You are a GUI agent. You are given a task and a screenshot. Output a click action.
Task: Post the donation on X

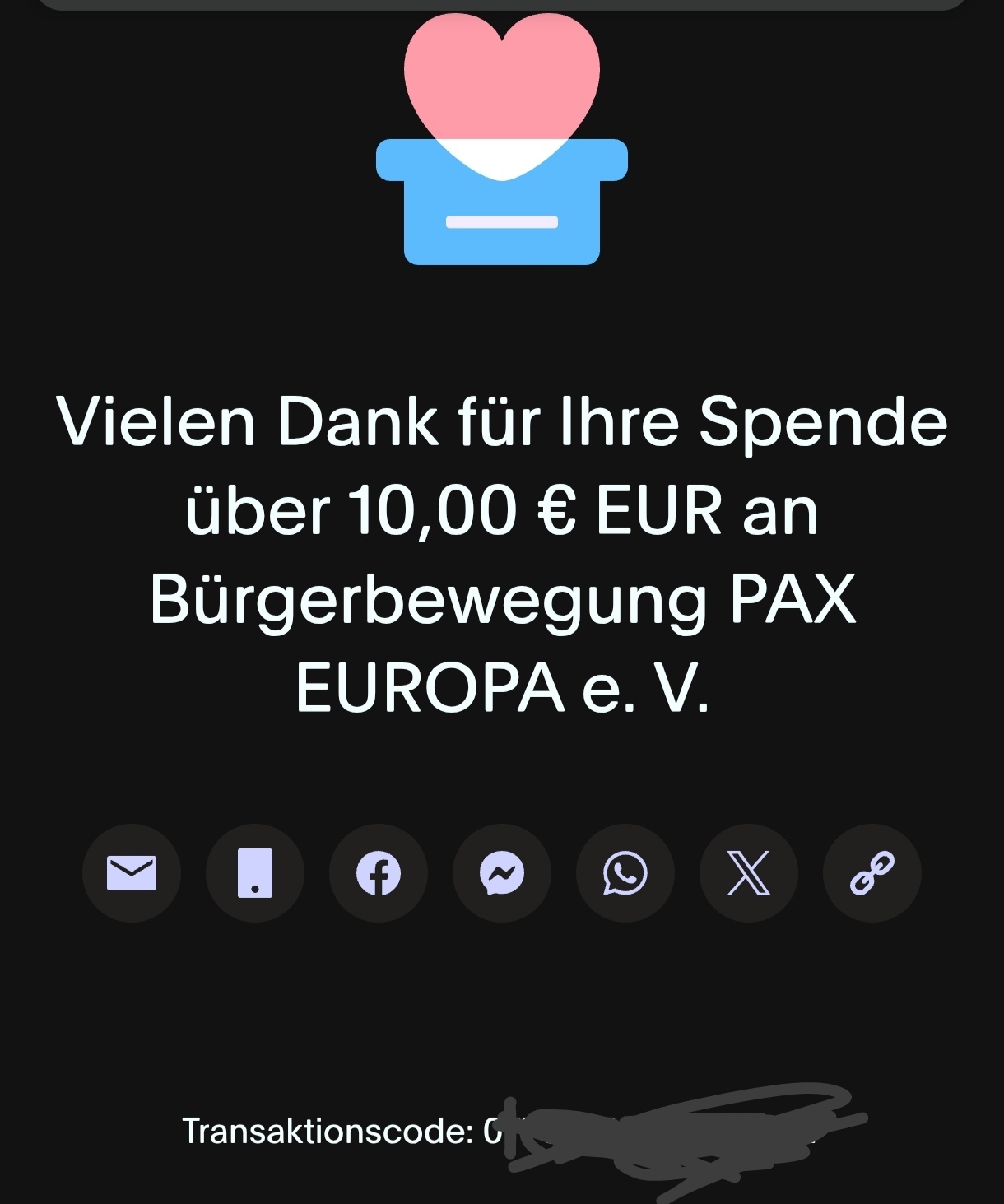tap(749, 872)
